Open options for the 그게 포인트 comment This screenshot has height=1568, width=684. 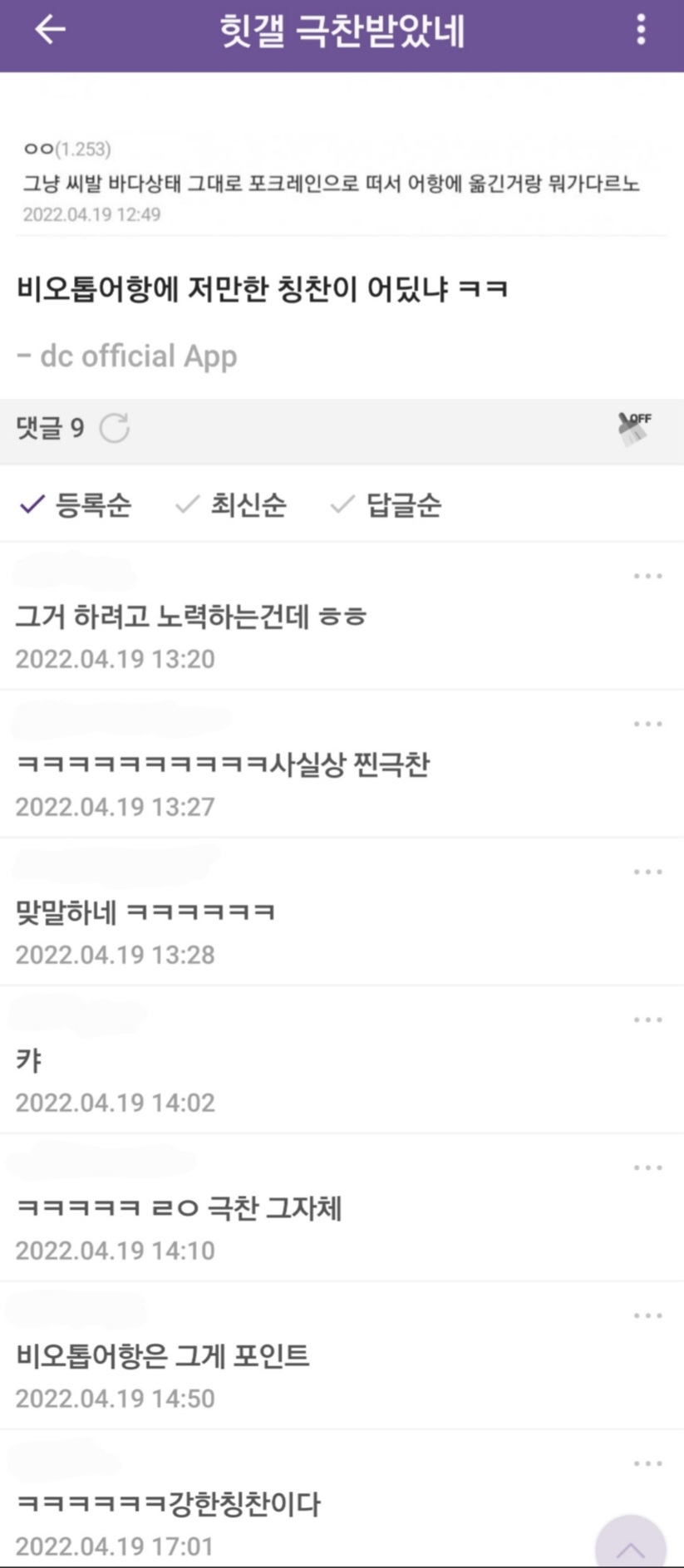pyautogui.click(x=647, y=1315)
